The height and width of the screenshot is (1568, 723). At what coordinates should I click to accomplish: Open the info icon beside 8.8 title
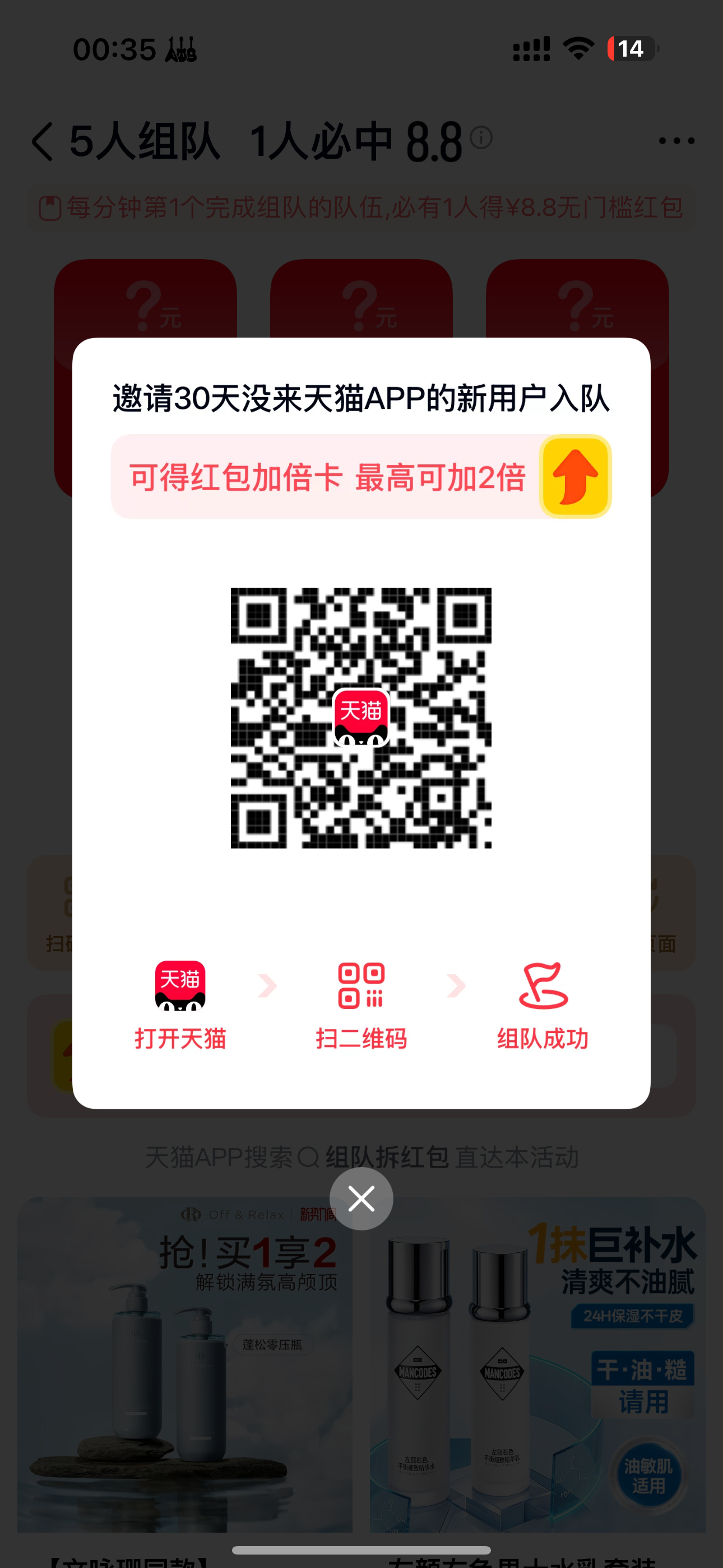[481, 137]
